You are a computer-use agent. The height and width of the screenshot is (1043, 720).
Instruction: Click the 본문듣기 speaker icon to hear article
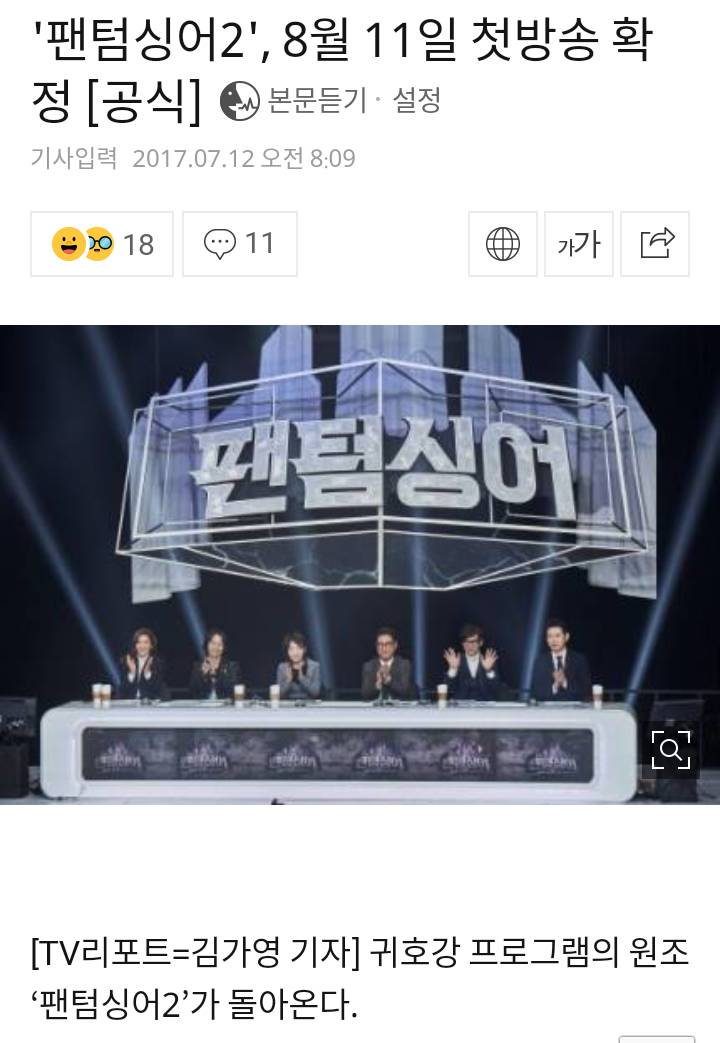241,98
